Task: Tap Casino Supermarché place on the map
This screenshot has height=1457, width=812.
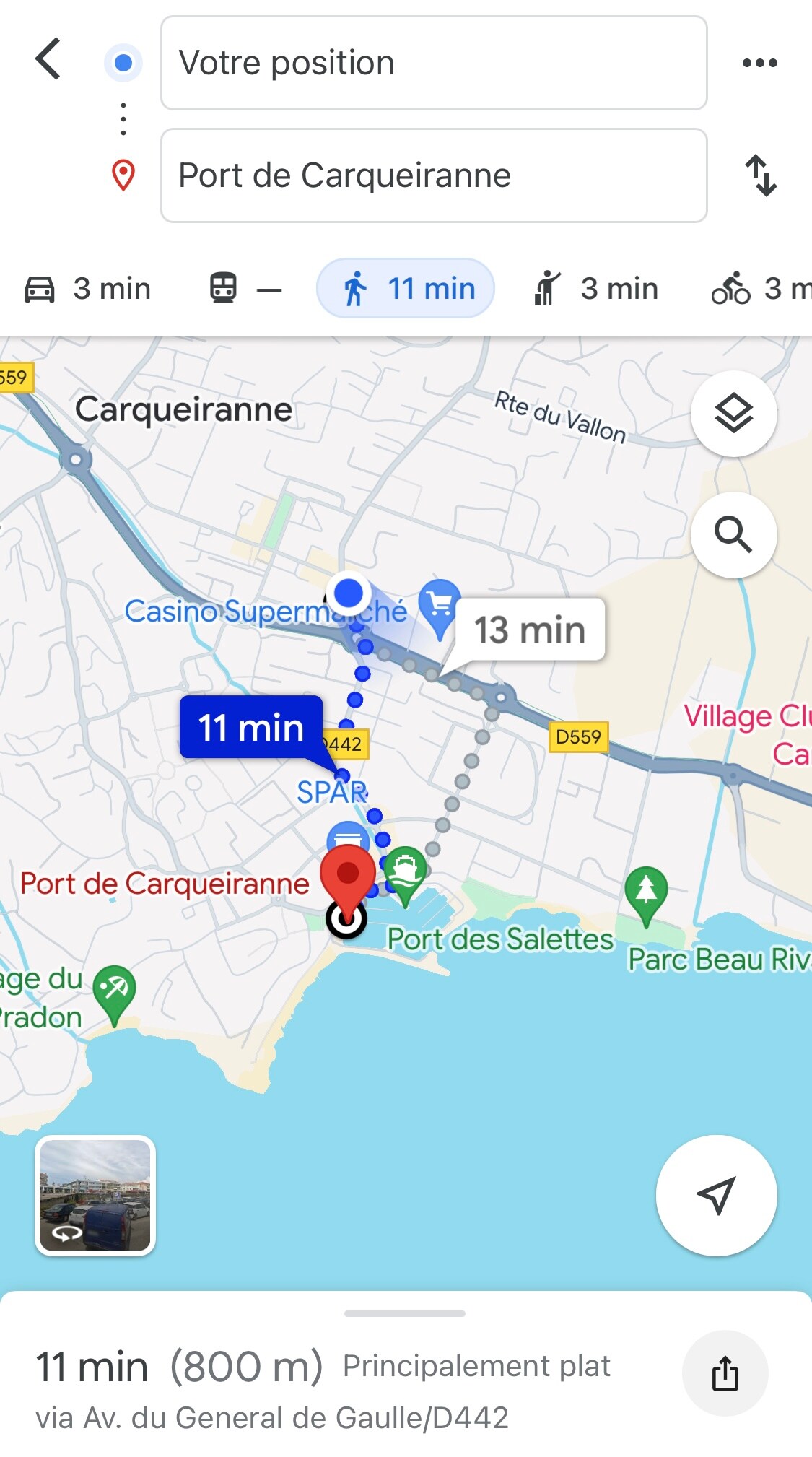Action: pos(437,605)
